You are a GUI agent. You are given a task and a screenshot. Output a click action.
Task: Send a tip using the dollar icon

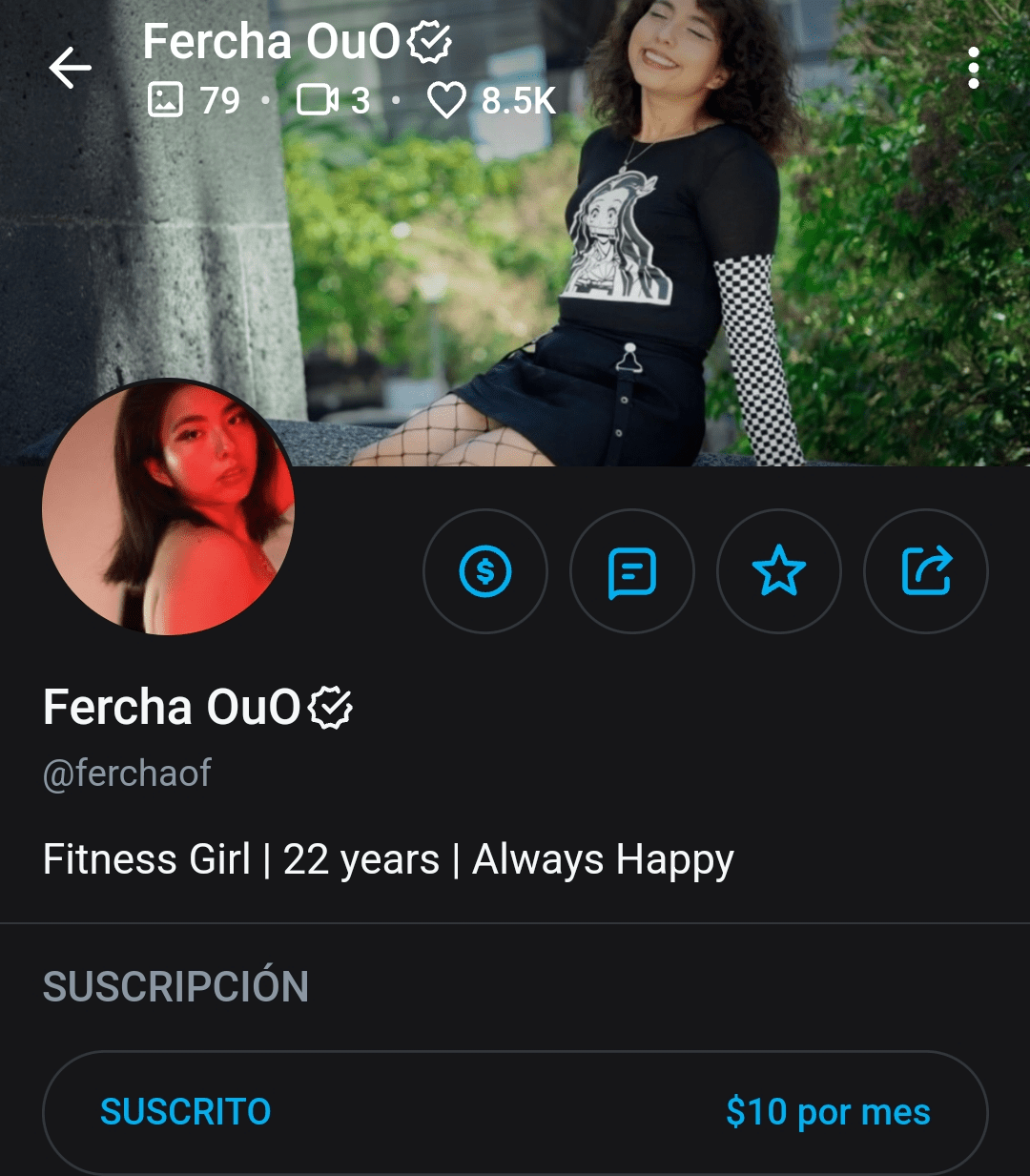point(485,572)
